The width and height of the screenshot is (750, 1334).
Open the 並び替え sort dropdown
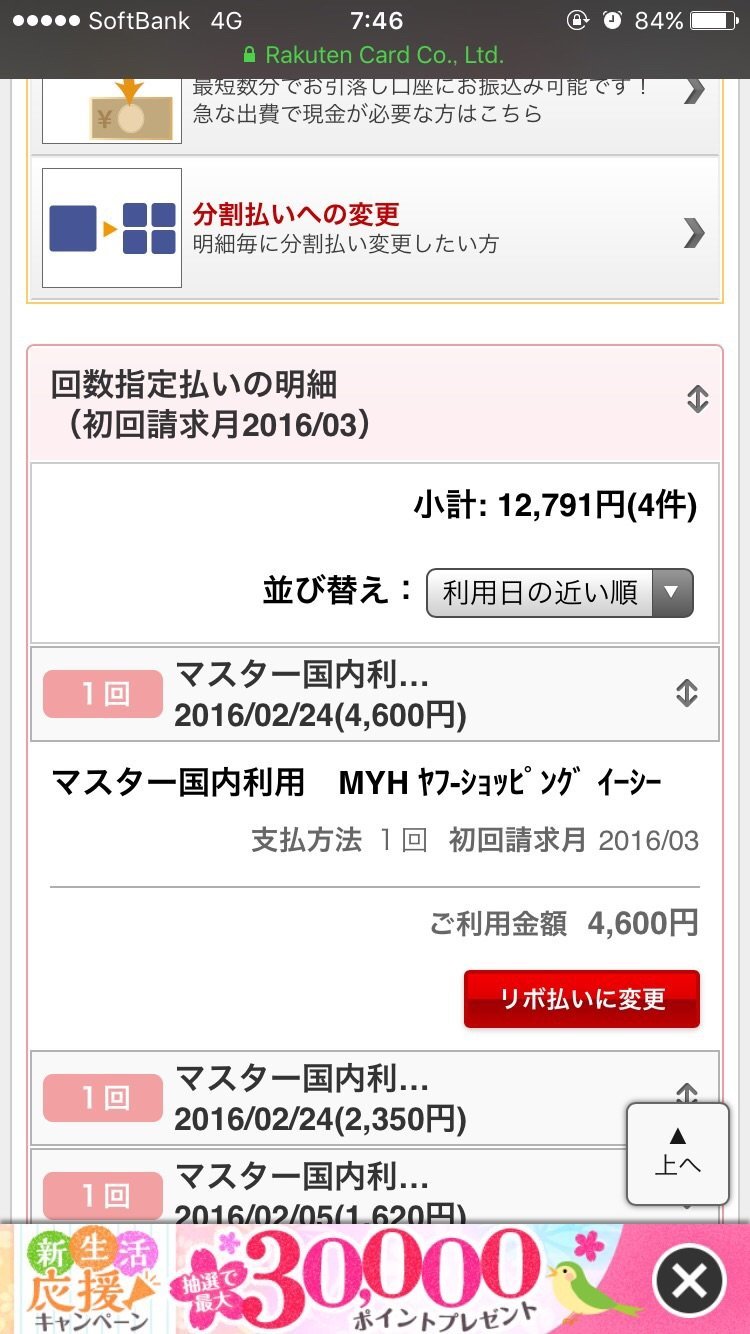(559, 593)
